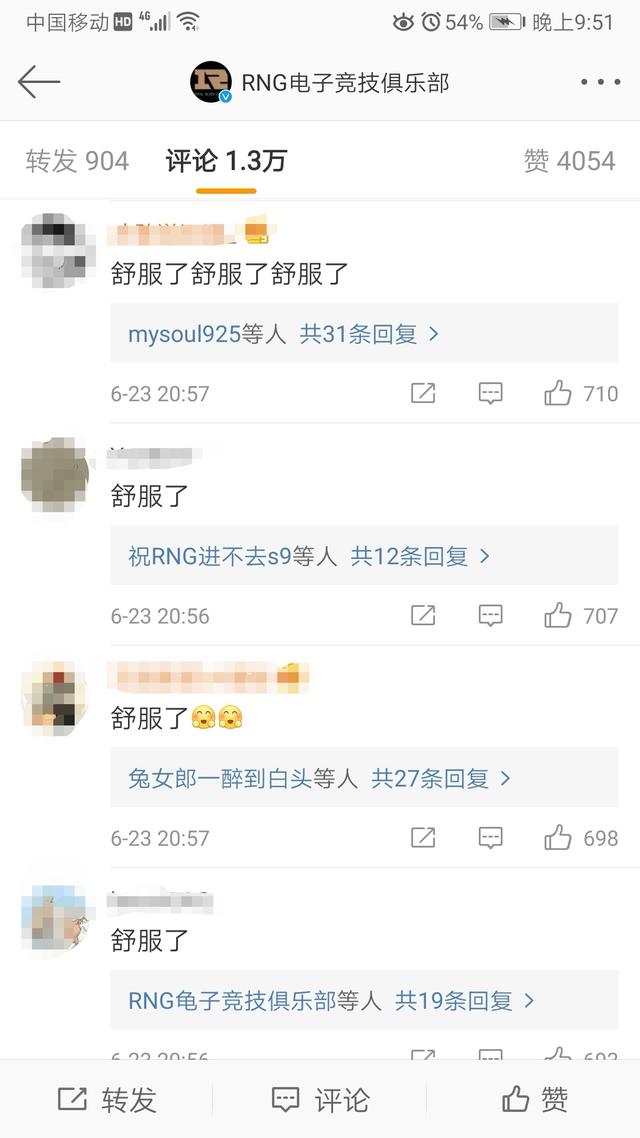The image size is (640, 1138).
Task: Repost the comment with 698 likes
Action: click(423, 838)
